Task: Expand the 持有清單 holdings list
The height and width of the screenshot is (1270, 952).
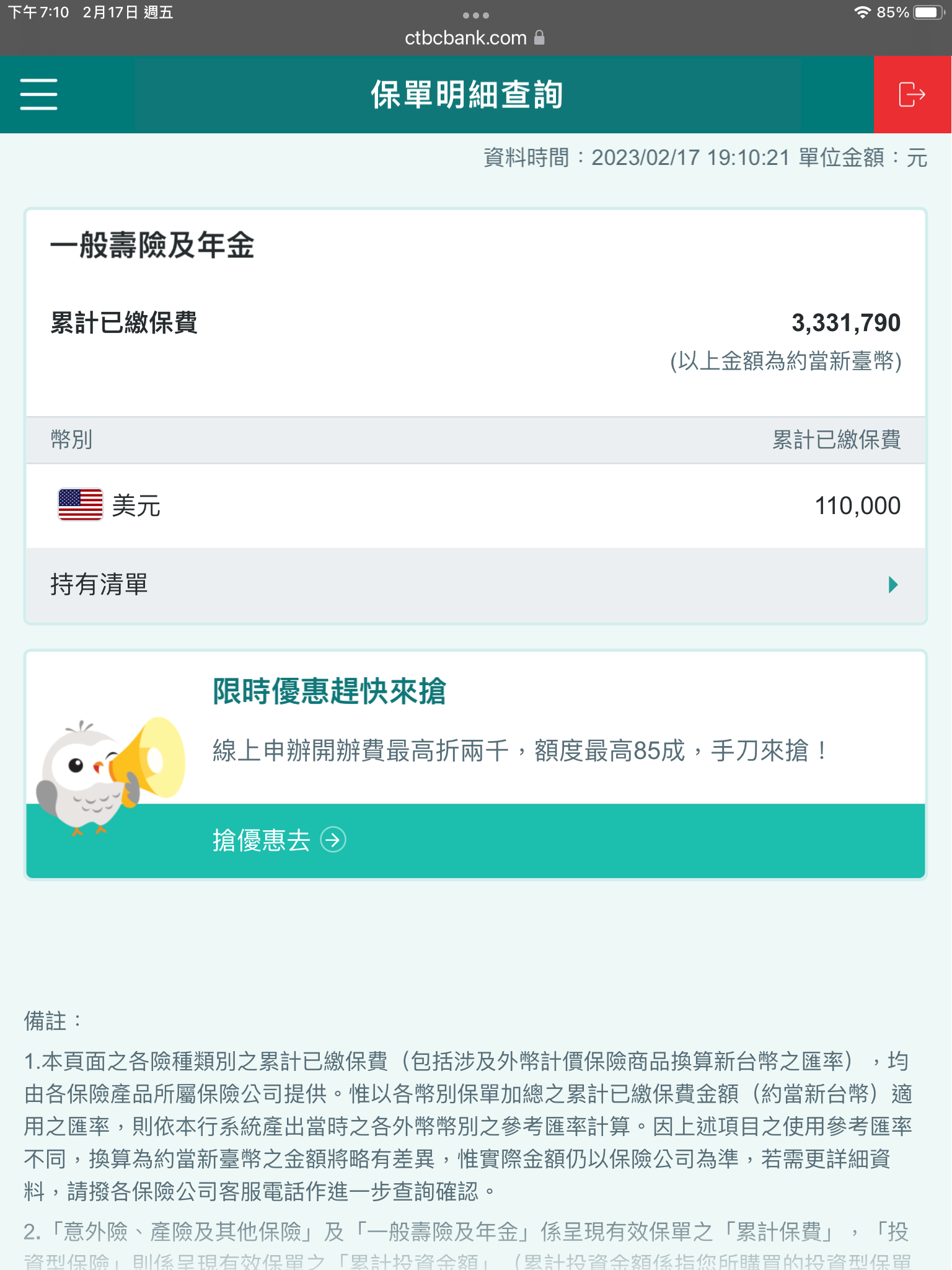Action: point(475,585)
